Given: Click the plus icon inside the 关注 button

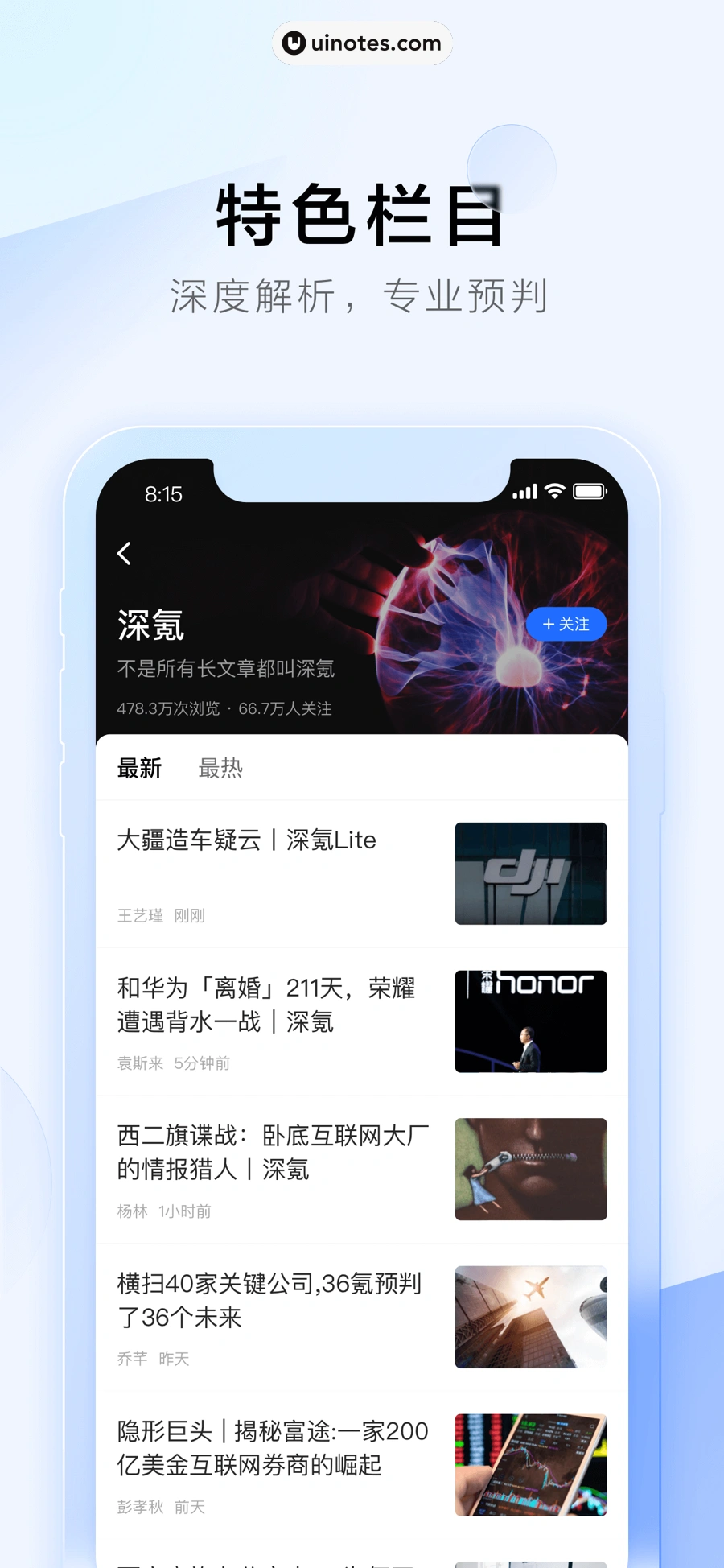Looking at the screenshot, I should tap(548, 624).
